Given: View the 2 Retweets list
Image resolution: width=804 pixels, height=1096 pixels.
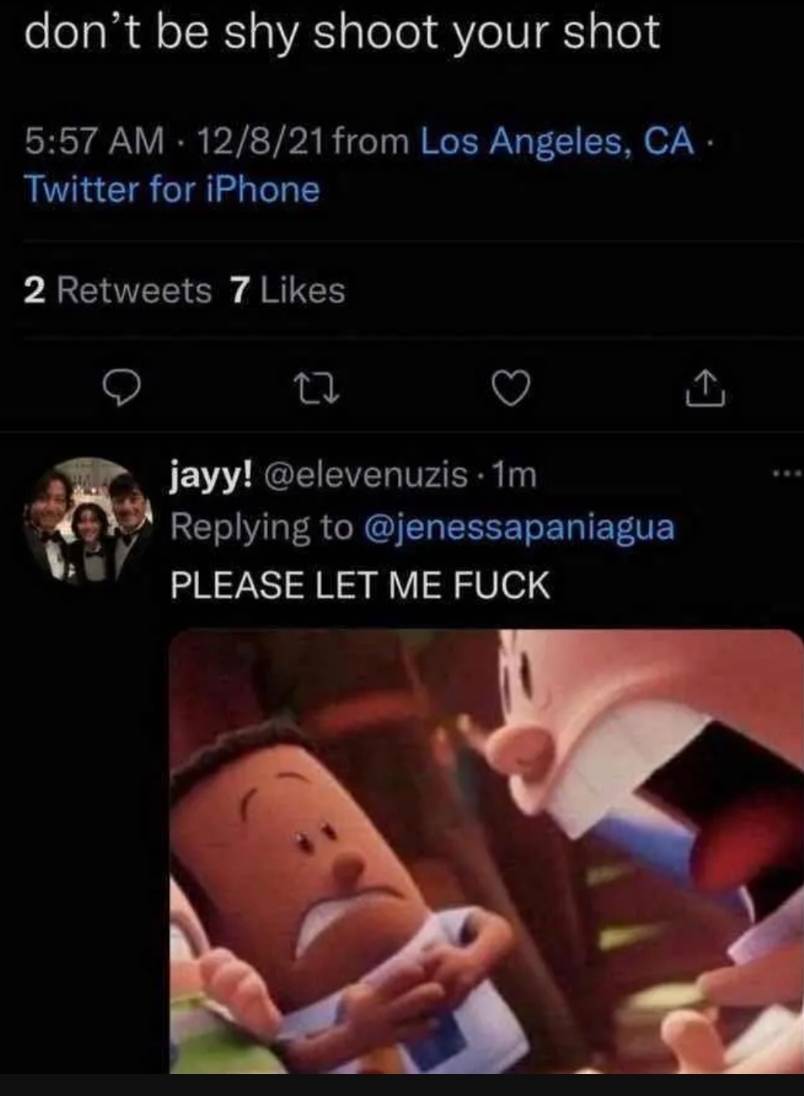Looking at the screenshot, I should [118, 291].
